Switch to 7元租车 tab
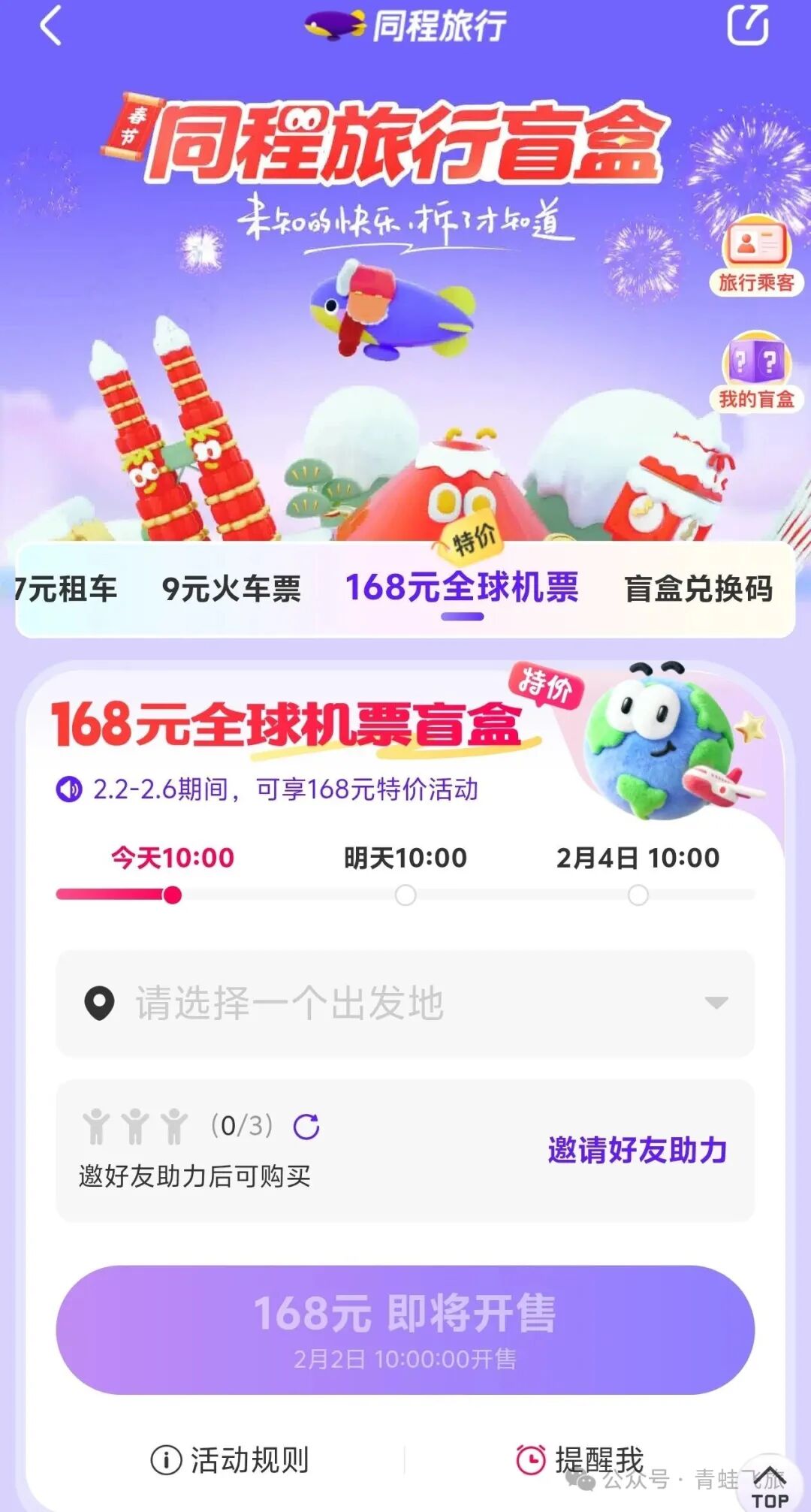 point(66,589)
